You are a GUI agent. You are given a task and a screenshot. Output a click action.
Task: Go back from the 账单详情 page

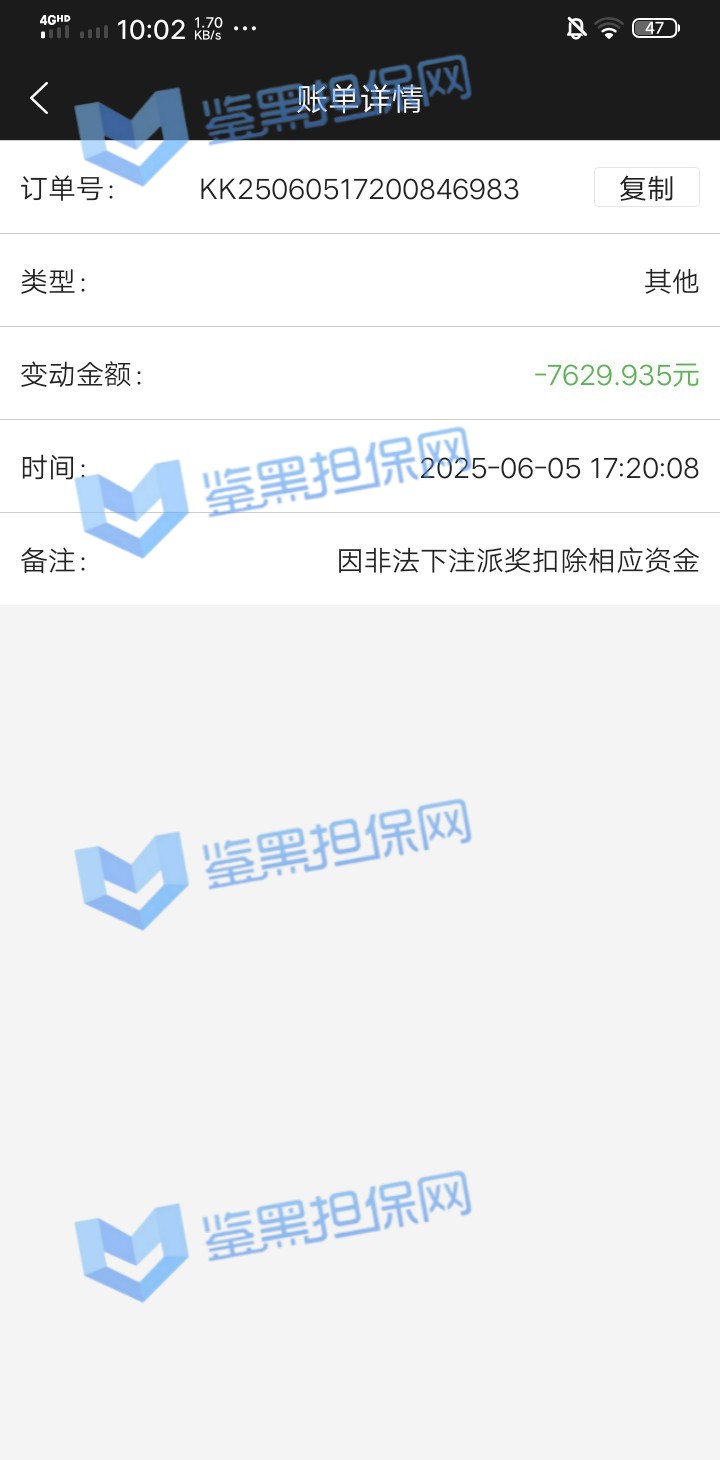tap(40, 98)
